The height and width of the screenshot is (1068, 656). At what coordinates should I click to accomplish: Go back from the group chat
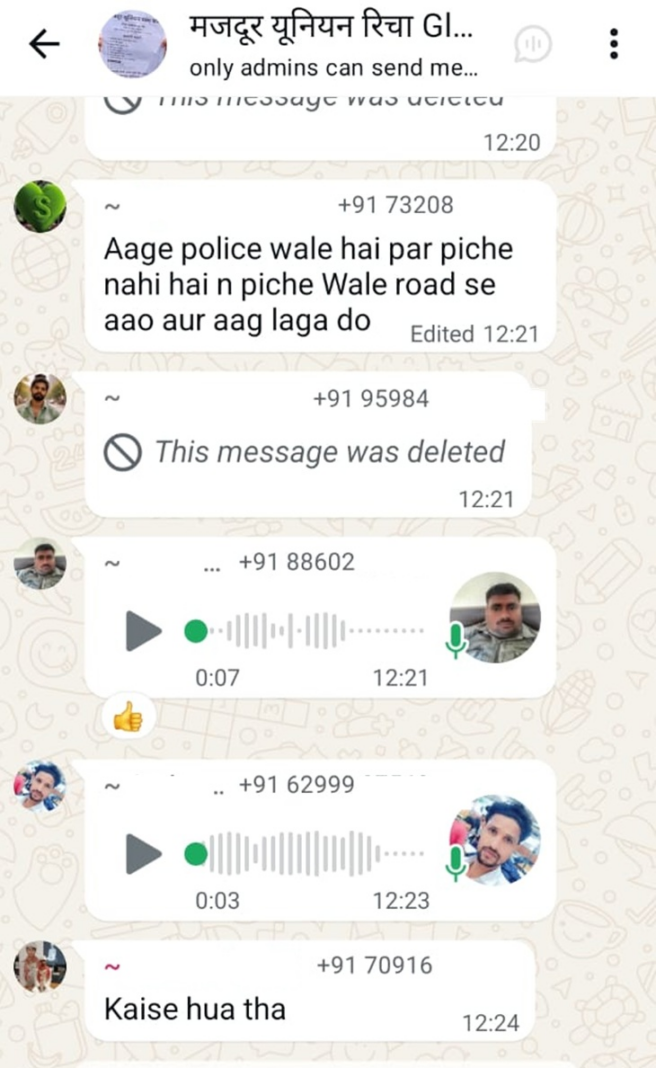tap(44, 44)
